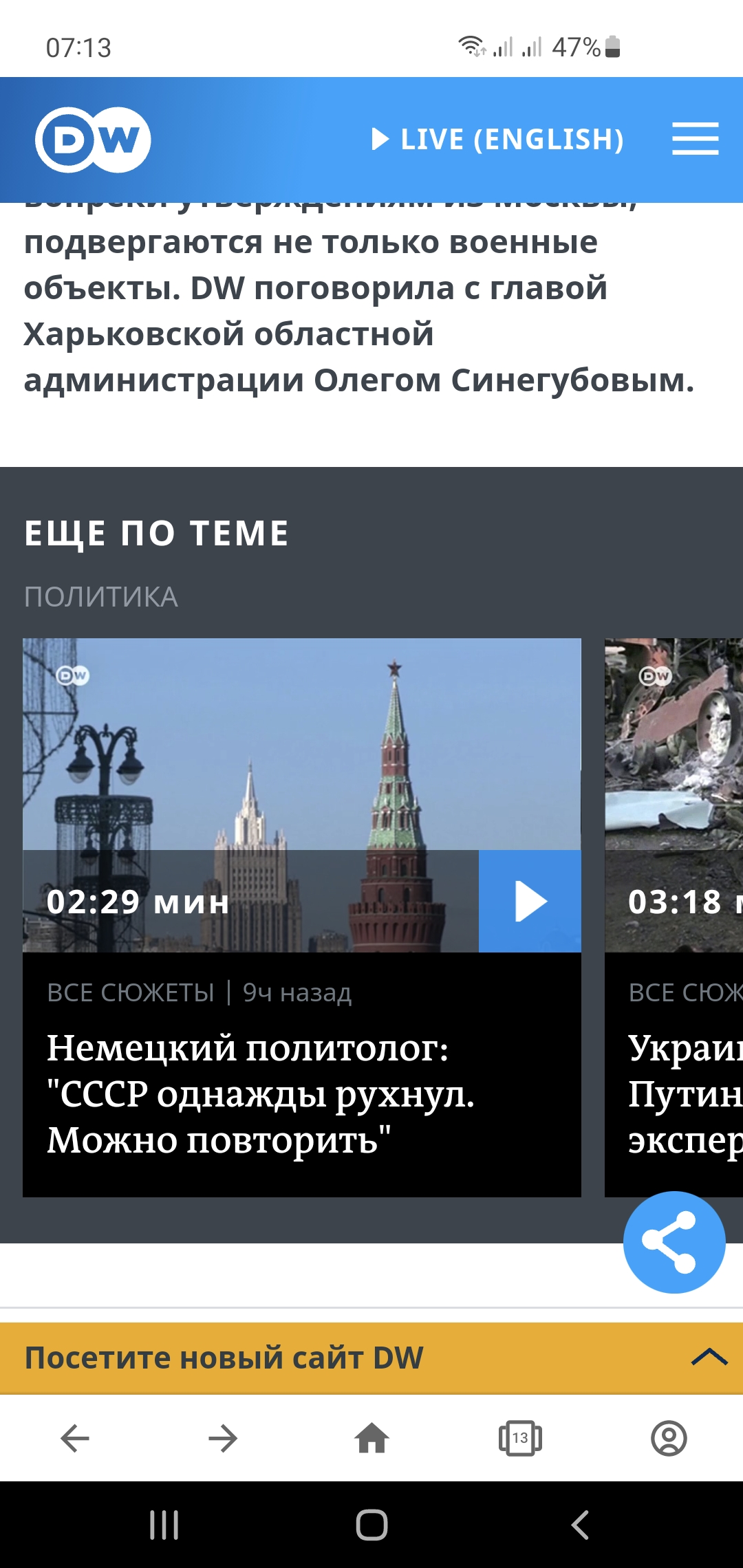This screenshot has height=1568, width=743.
Task: Go forward in the browser
Action: click(223, 1438)
